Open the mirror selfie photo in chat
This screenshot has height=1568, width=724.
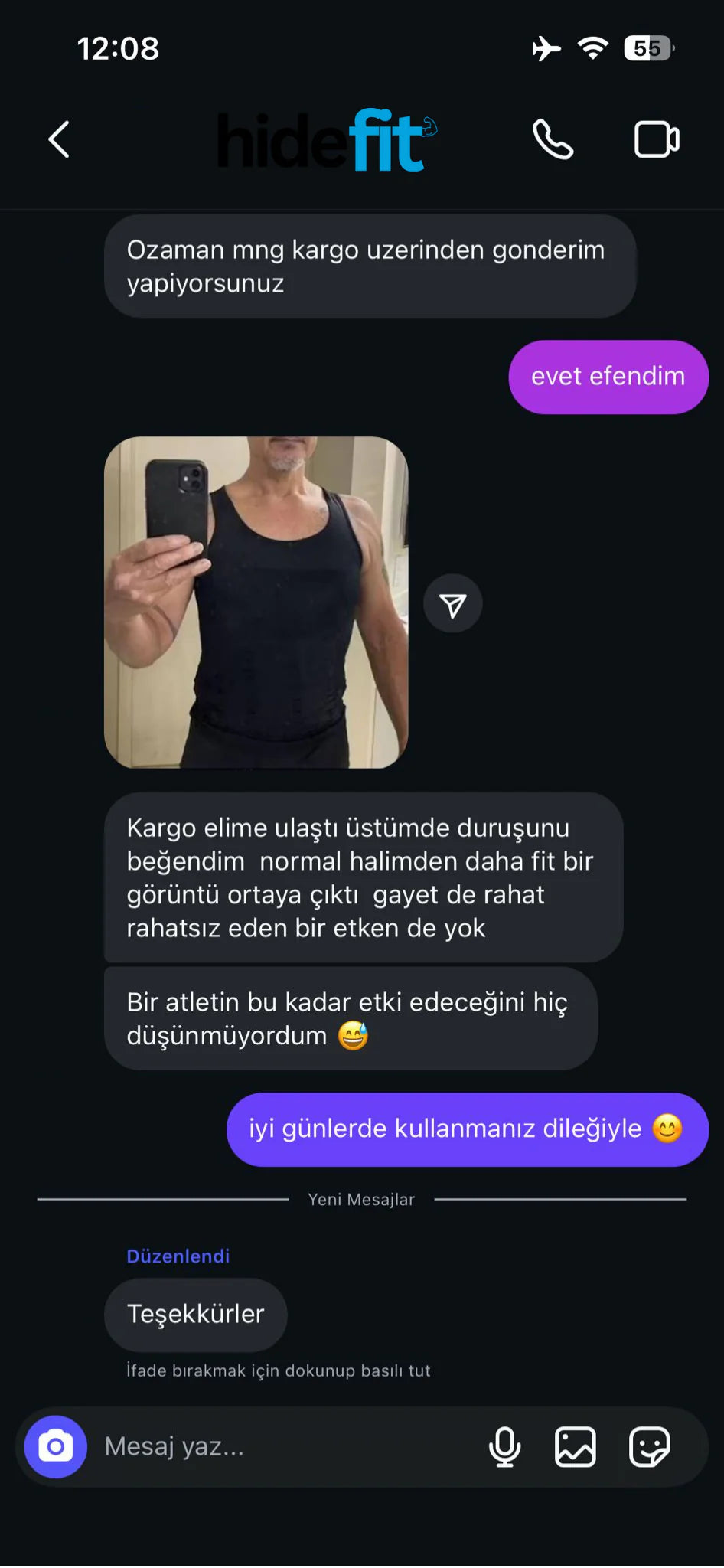pyautogui.click(x=256, y=602)
